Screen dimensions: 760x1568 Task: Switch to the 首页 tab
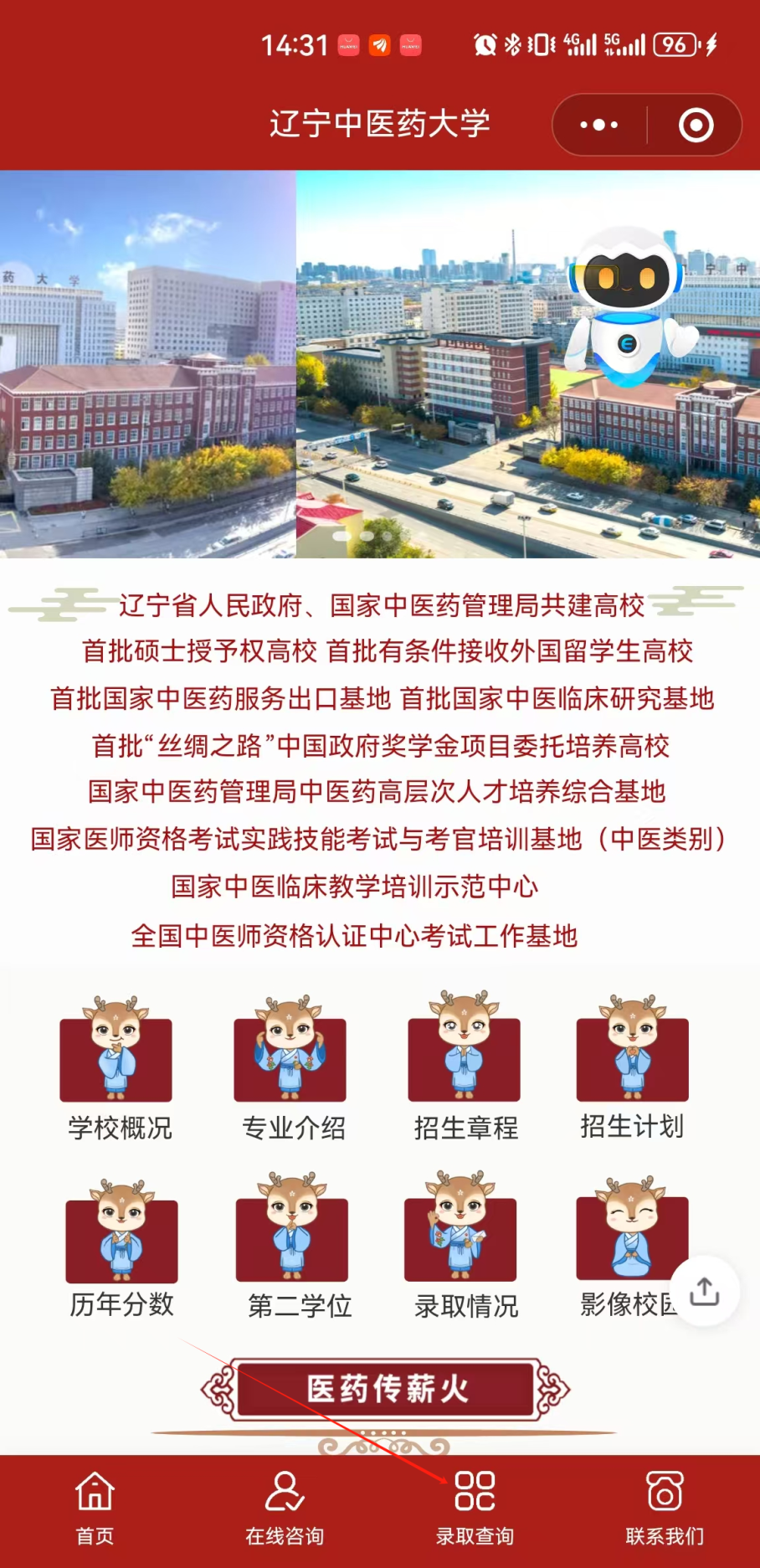tap(95, 1508)
